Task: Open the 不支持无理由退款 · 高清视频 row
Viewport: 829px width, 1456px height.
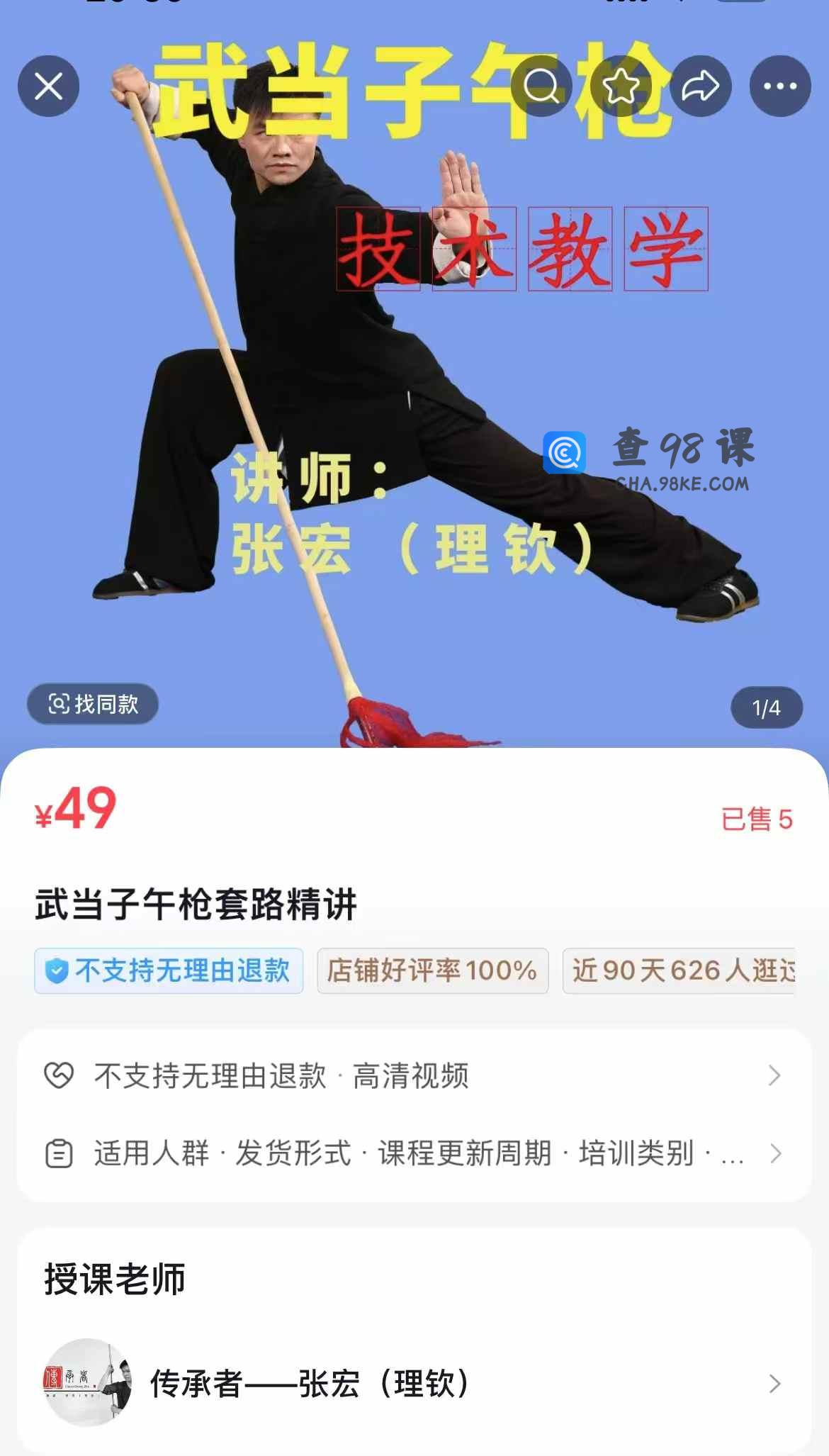Action: tap(414, 1075)
